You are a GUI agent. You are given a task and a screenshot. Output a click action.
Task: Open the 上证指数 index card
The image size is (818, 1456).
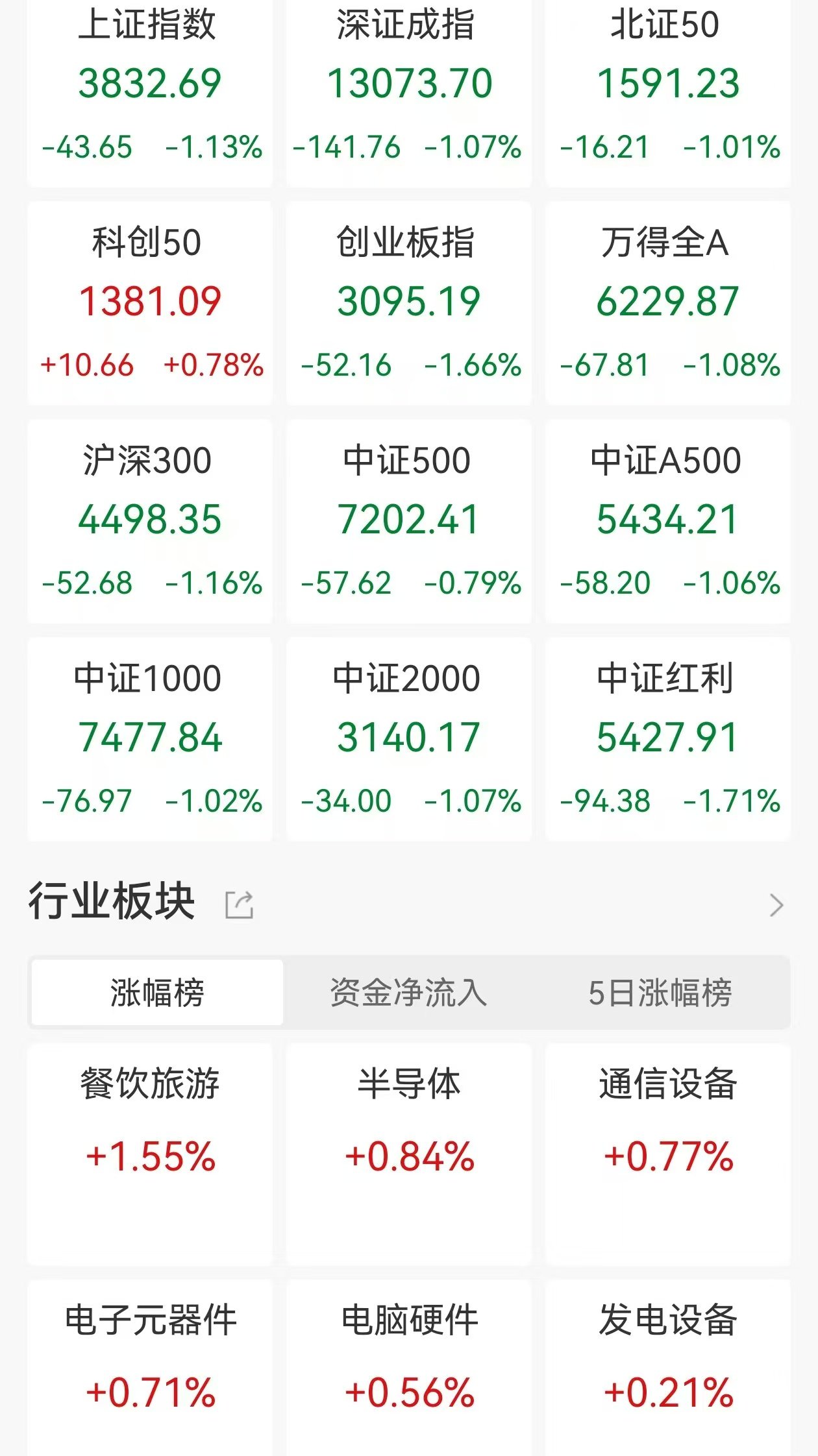tap(150, 93)
